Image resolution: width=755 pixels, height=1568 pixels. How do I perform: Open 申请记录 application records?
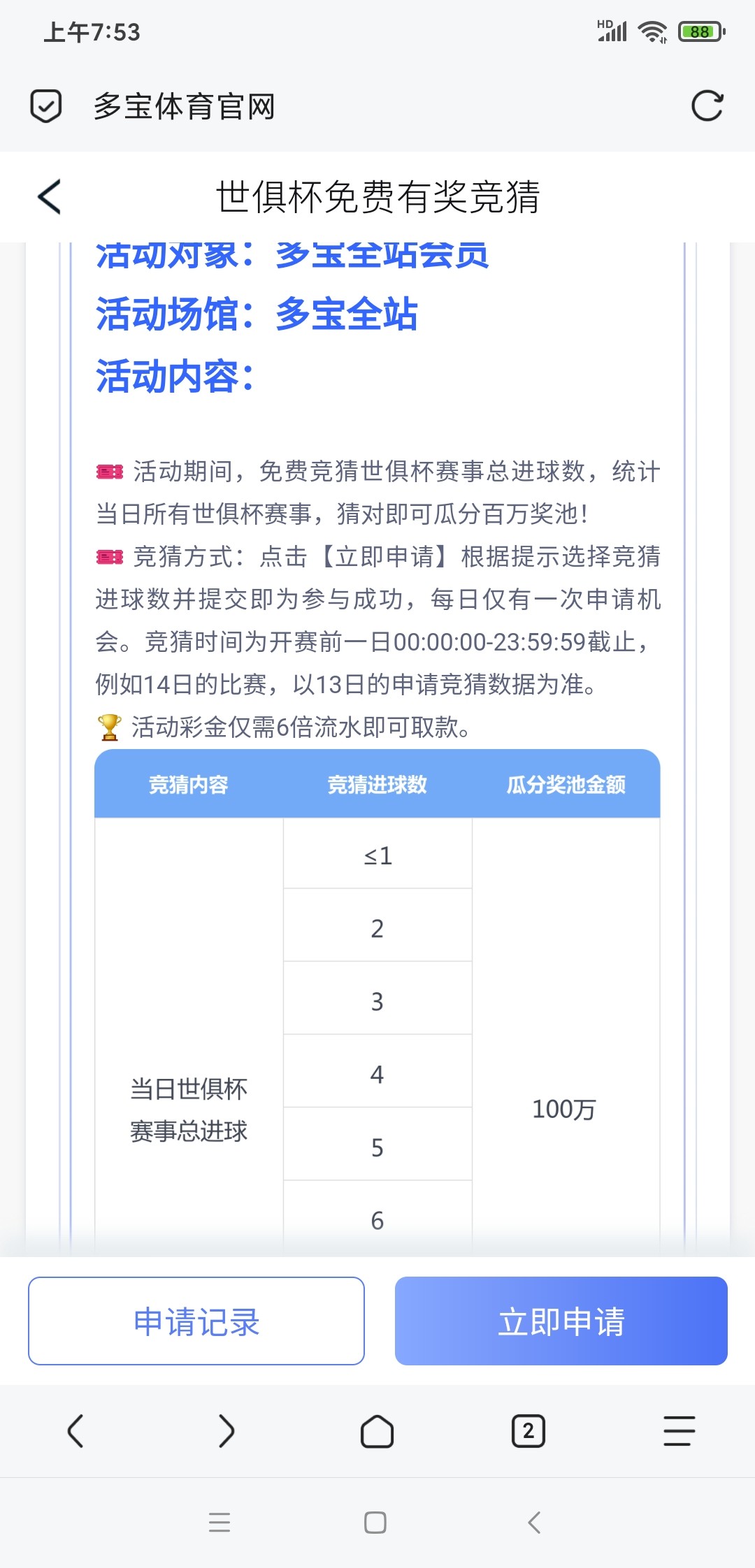[x=196, y=1321]
